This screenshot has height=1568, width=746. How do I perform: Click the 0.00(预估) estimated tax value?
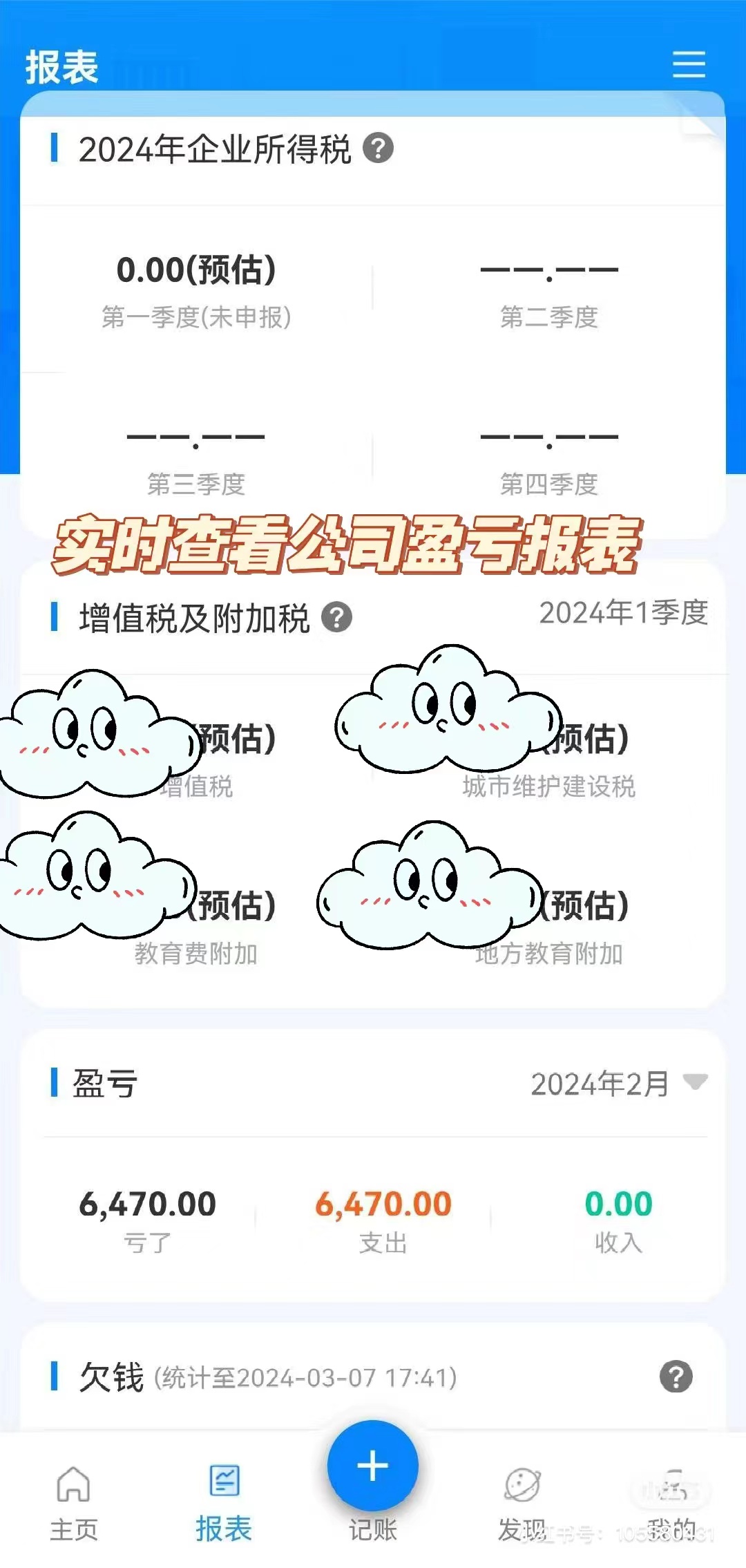coord(197,271)
